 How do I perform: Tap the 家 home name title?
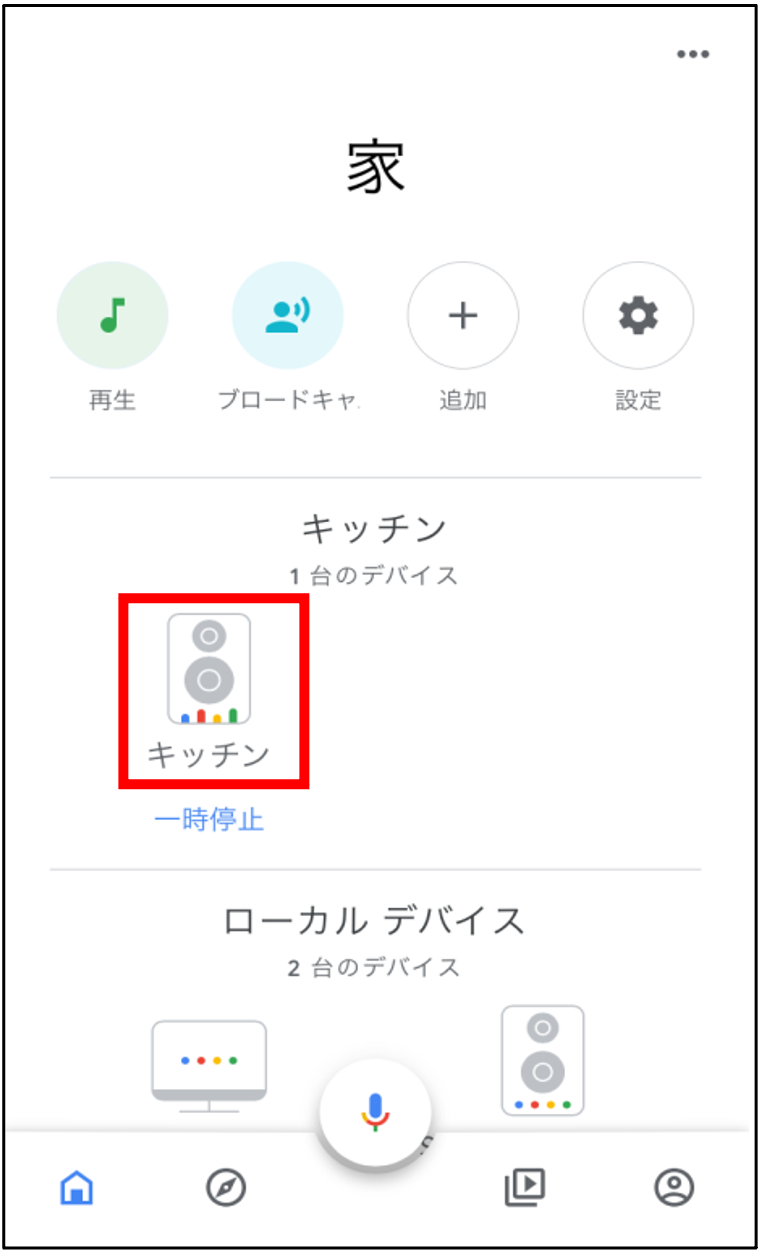(375, 164)
